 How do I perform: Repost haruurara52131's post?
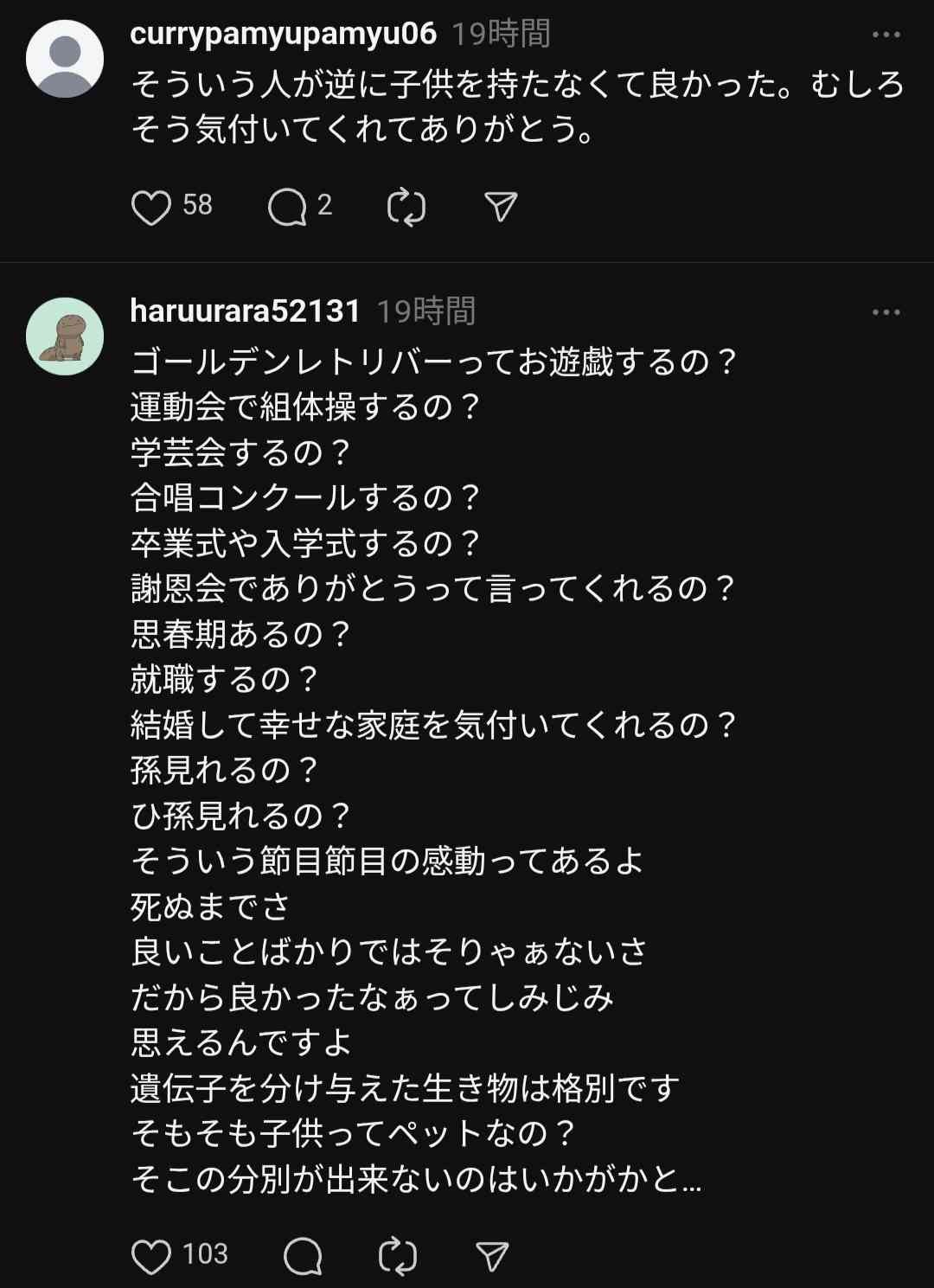398,1256
